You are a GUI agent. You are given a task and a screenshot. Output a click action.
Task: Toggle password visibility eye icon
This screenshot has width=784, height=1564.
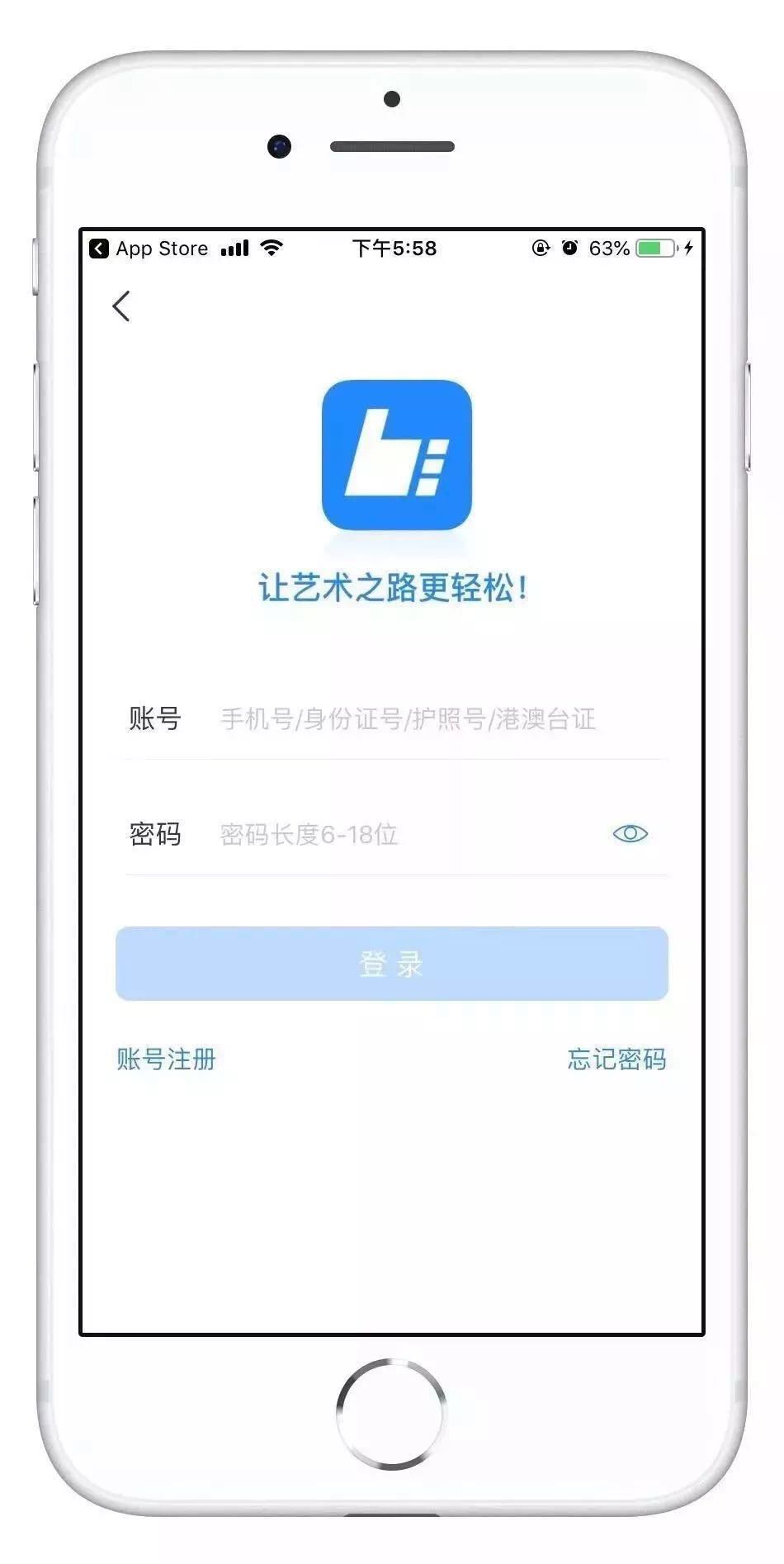coord(631,834)
